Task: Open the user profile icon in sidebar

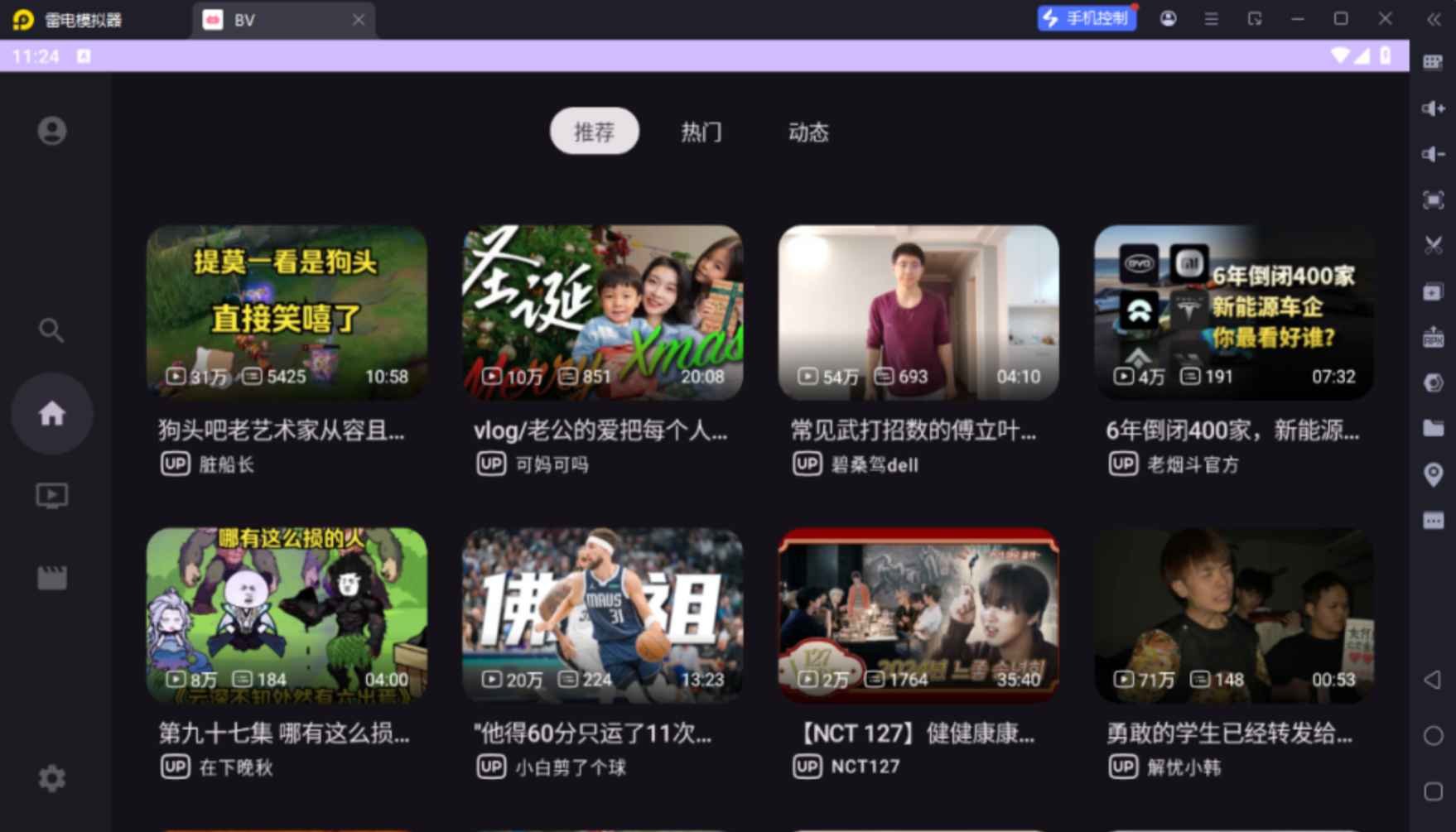Action: point(52,131)
